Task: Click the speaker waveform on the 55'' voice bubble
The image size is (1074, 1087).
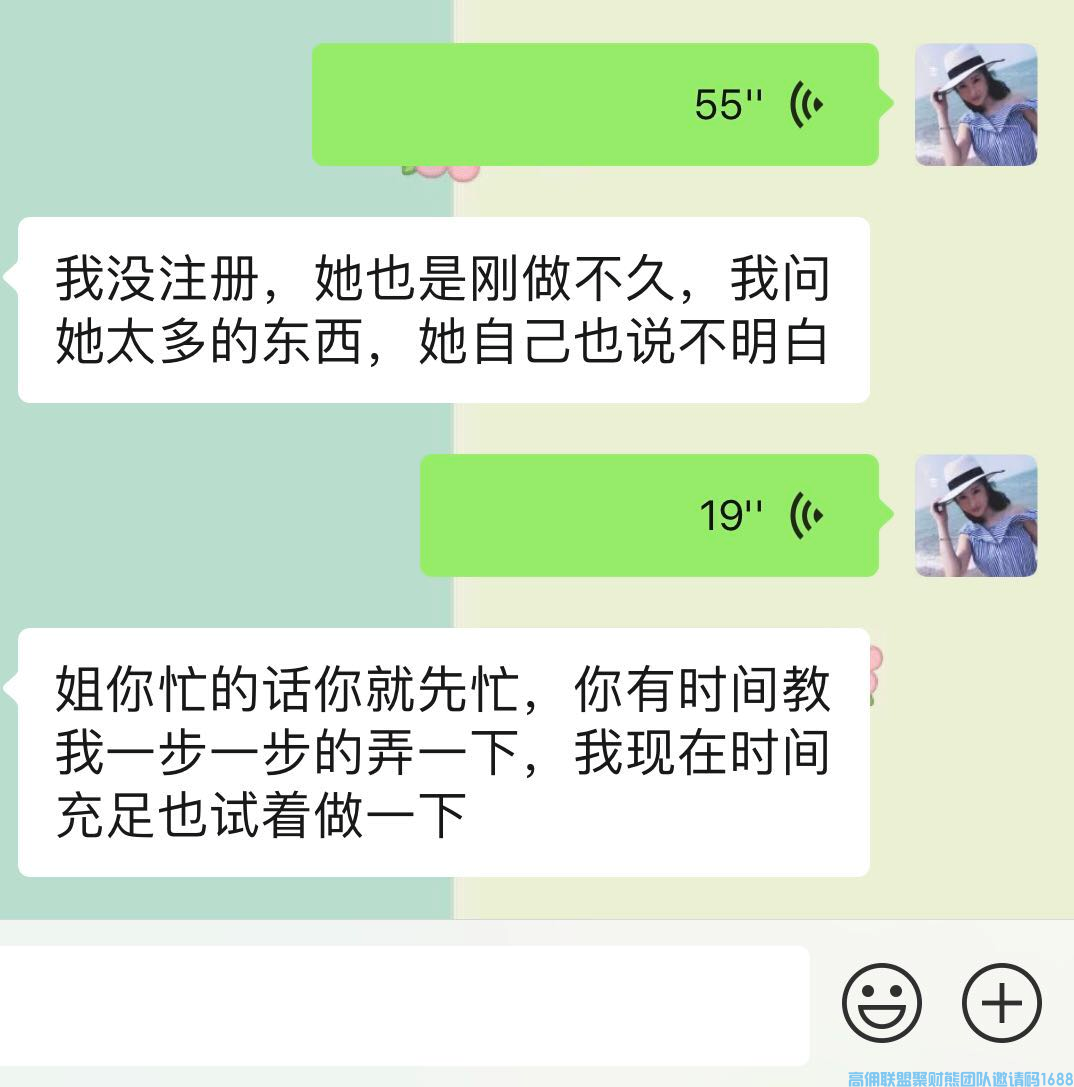Action: 805,104
